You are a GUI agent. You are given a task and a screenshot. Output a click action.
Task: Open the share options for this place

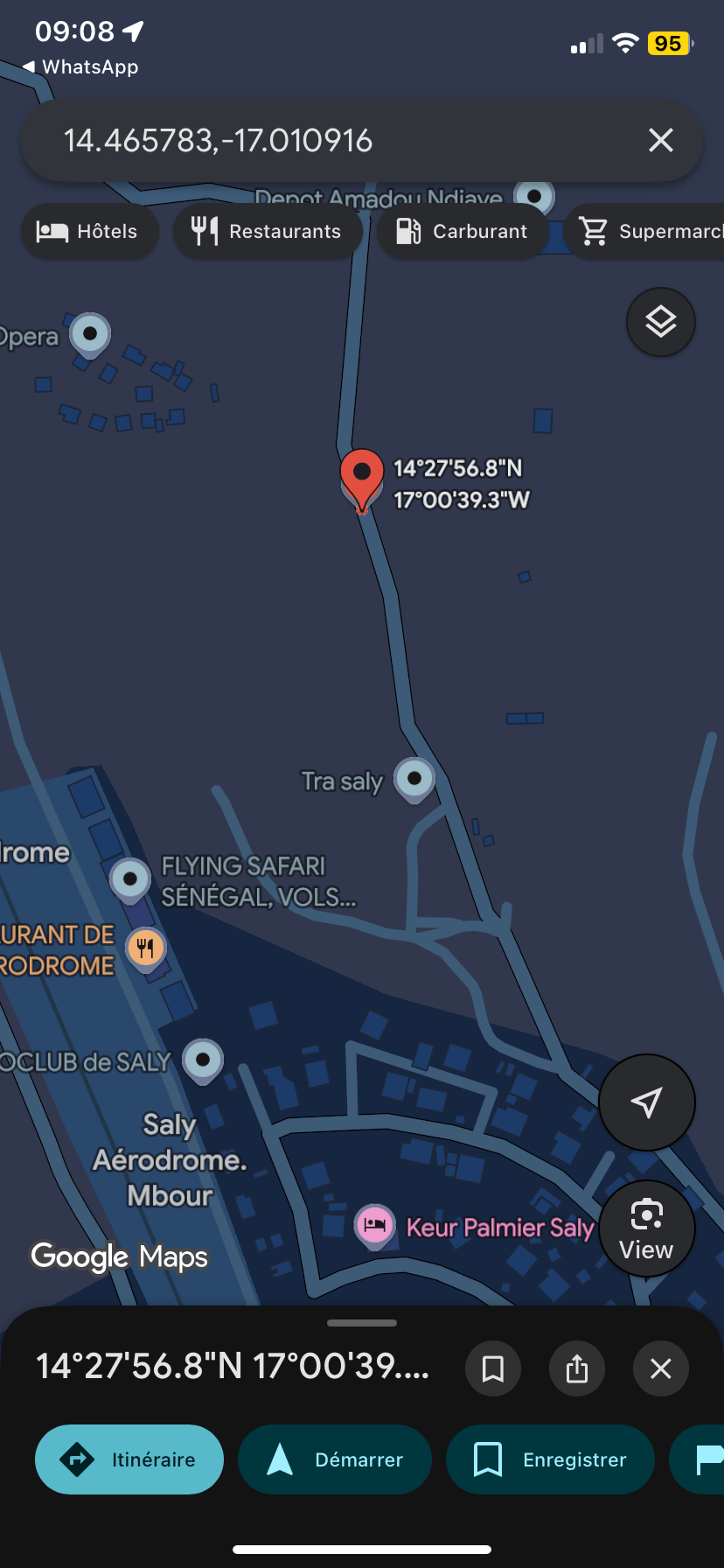point(576,1368)
